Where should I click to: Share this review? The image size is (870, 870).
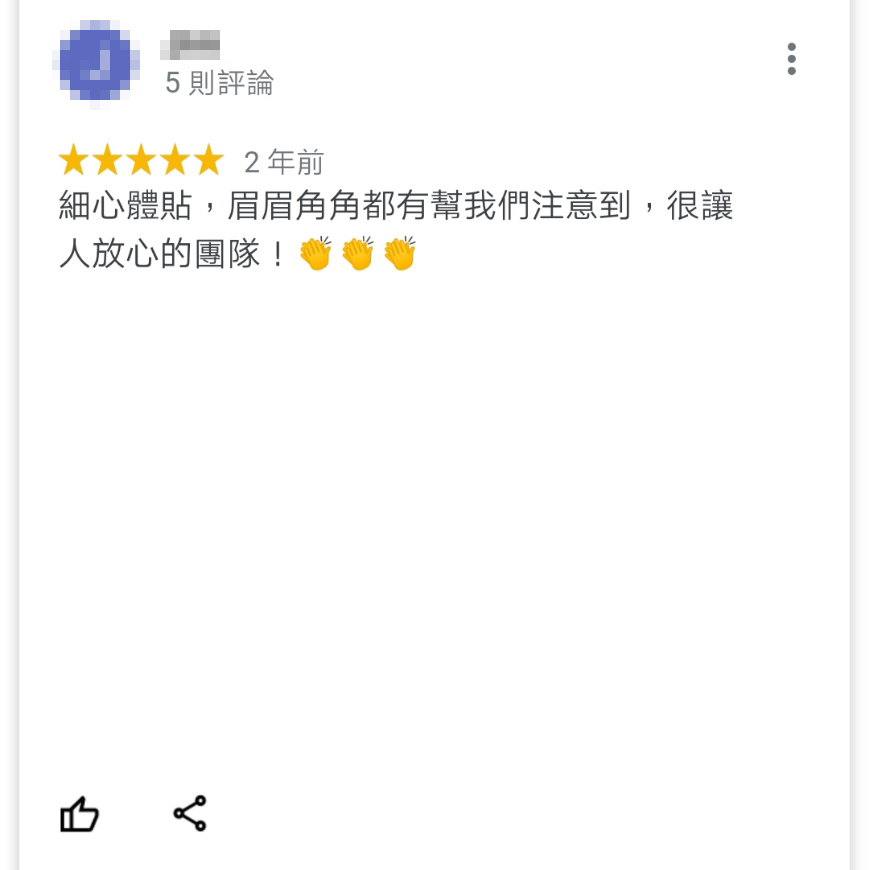pyautogui.click(x=190, y=813)
